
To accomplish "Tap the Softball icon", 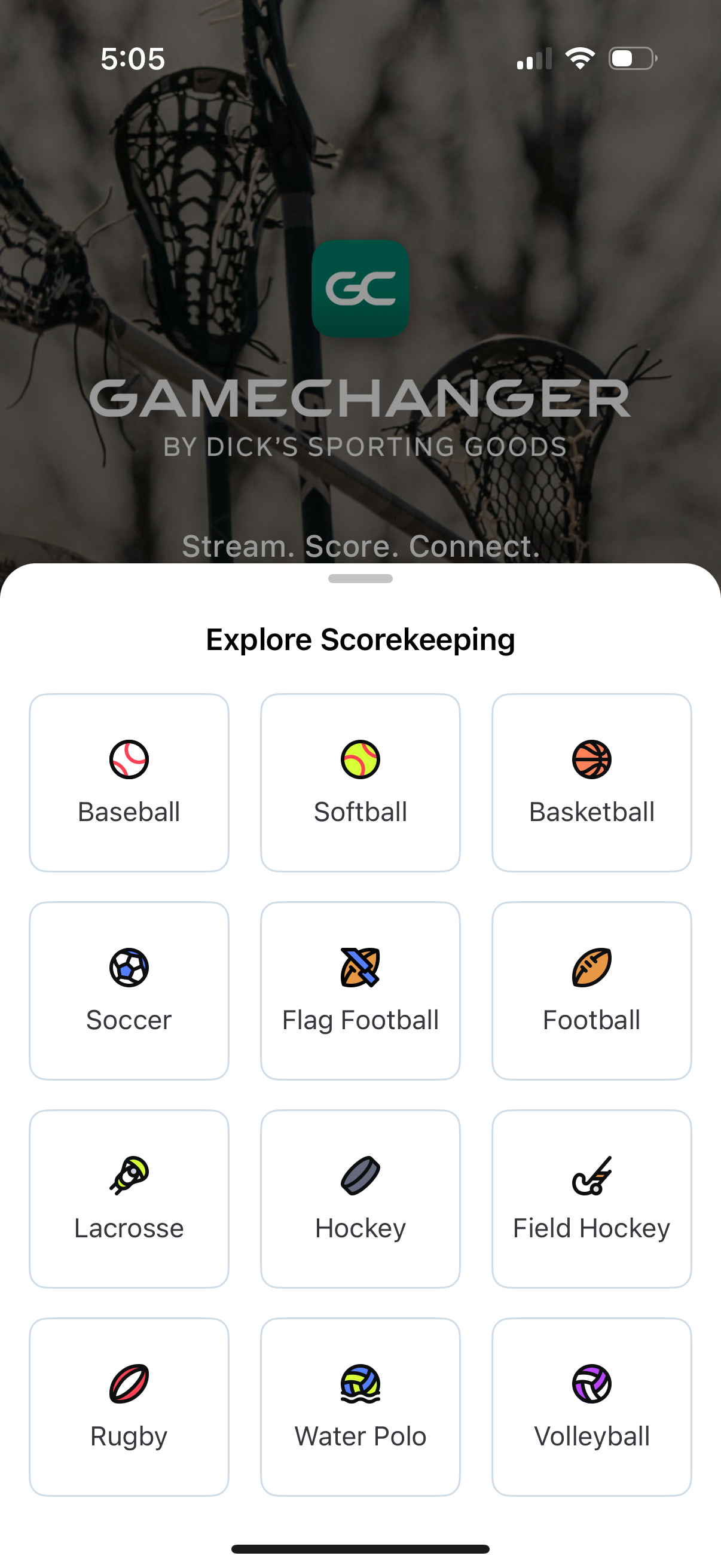I will (359, 760).
